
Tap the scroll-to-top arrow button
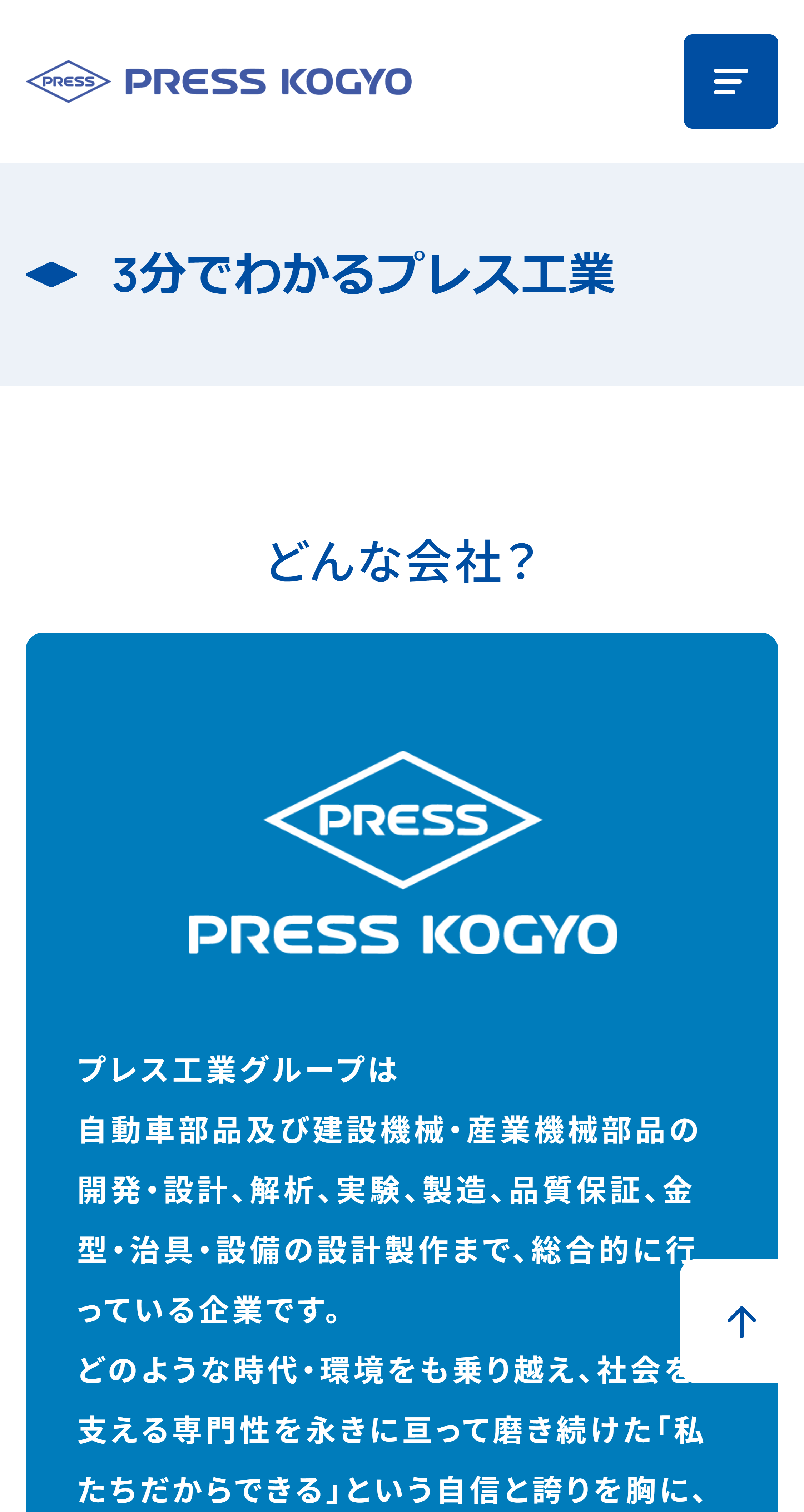741,1321
